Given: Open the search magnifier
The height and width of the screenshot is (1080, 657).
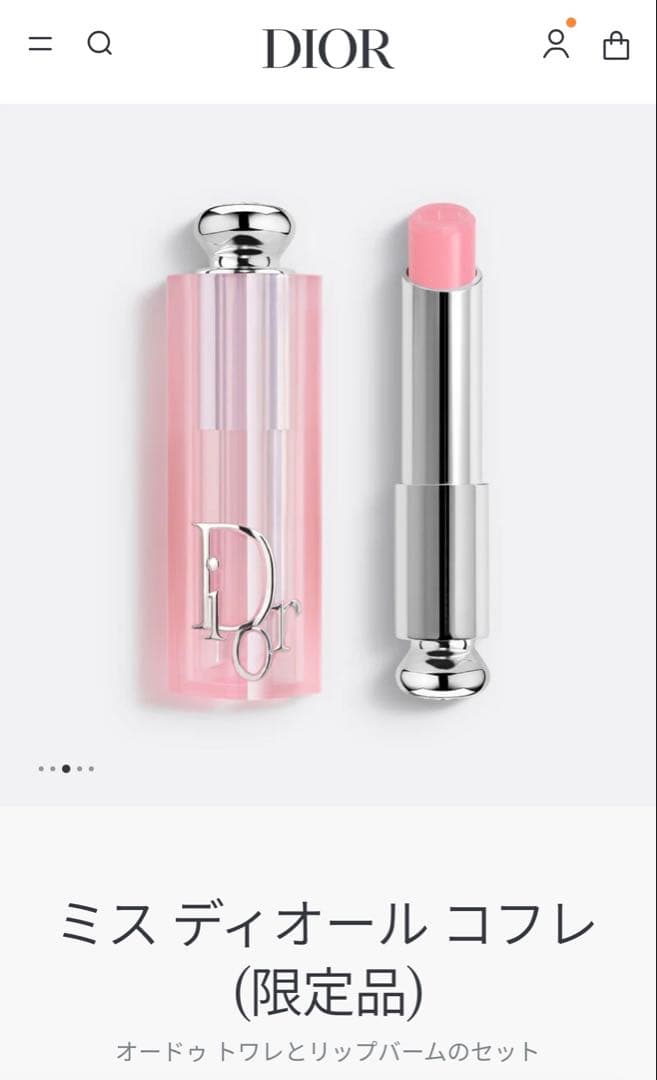Looking at the screenshot, I should (x=99, y=44).
